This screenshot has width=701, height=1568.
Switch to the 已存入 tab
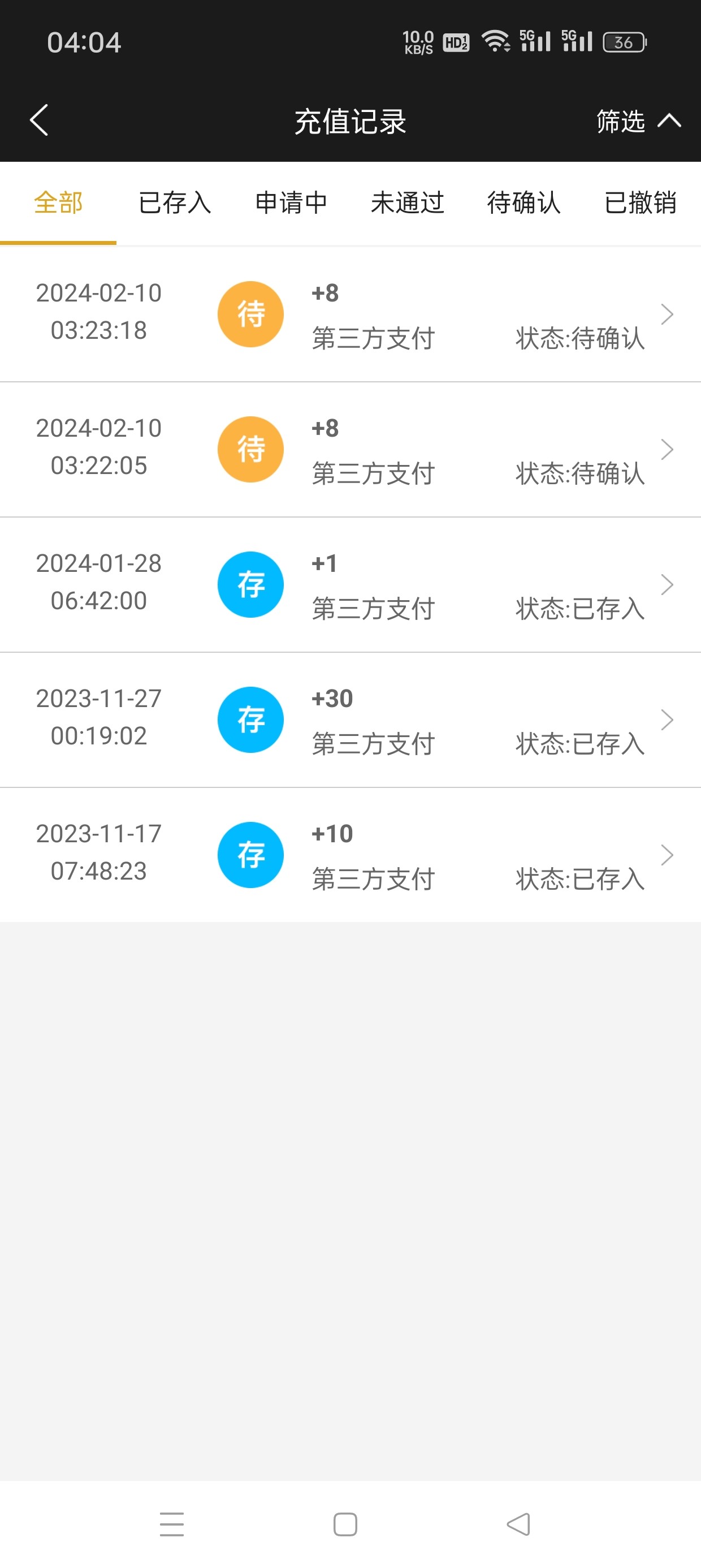175,203
